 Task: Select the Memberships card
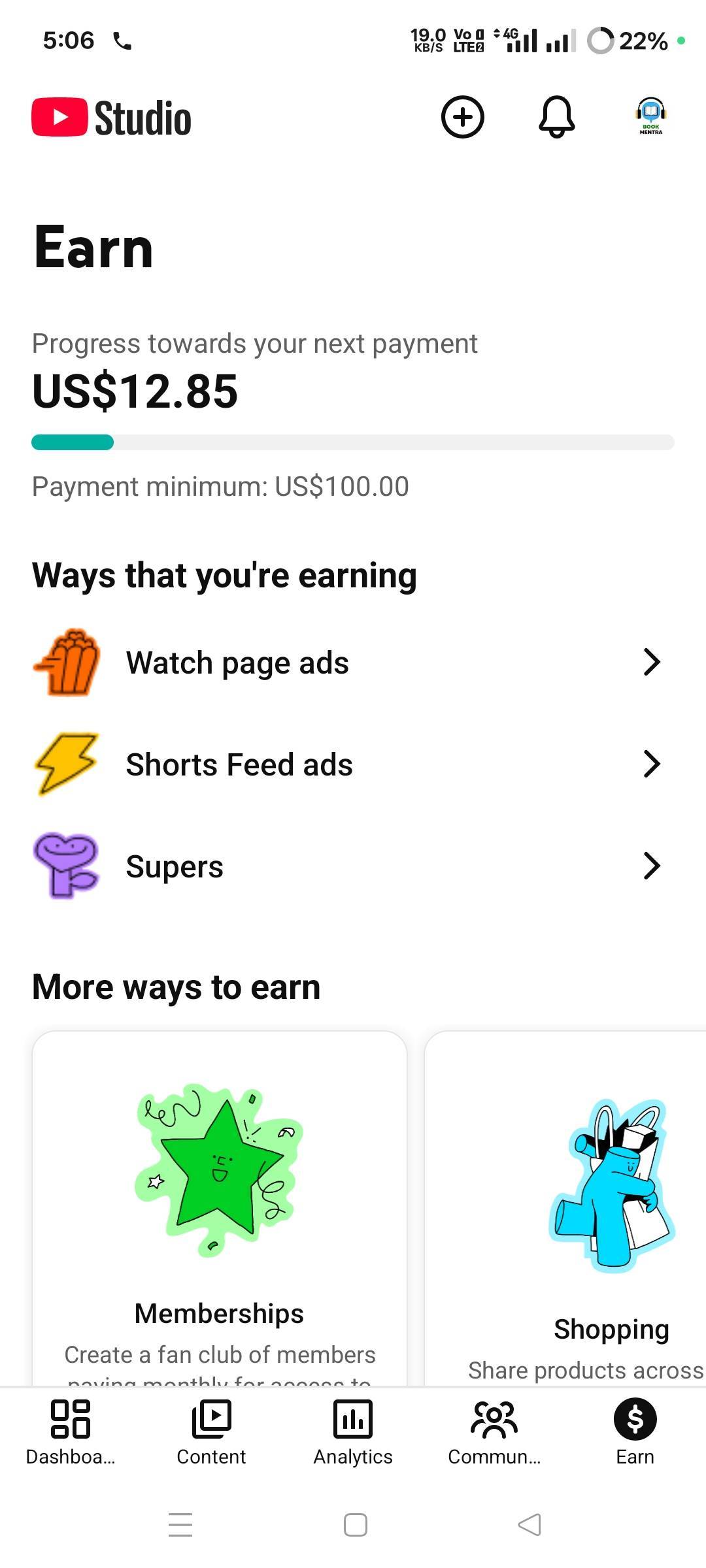(x=220, y=1209)
